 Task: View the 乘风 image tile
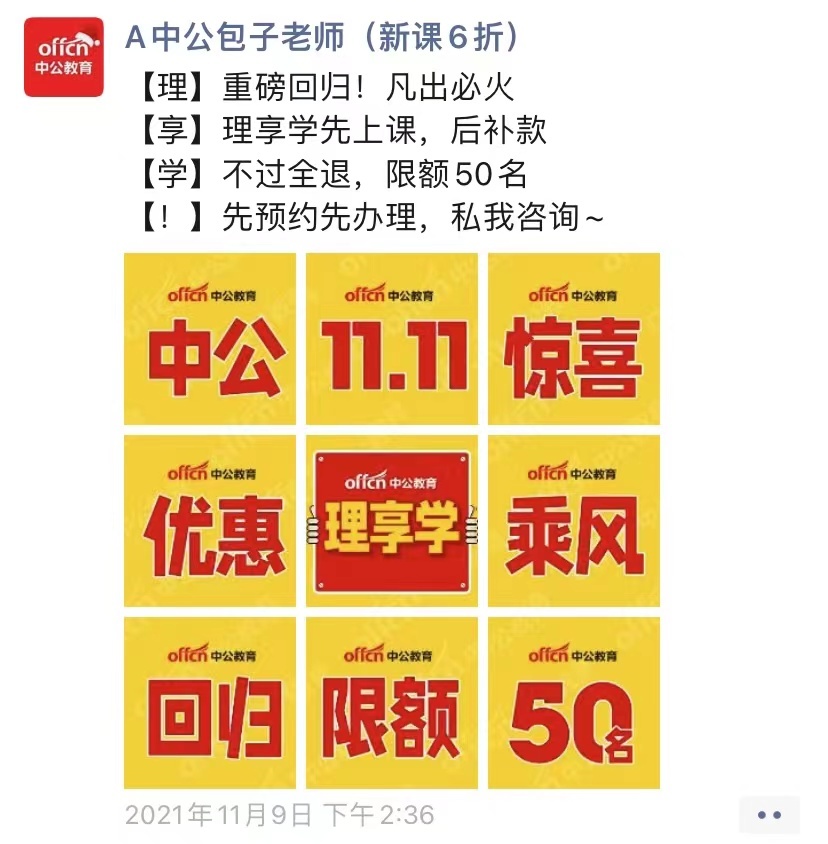574,520
